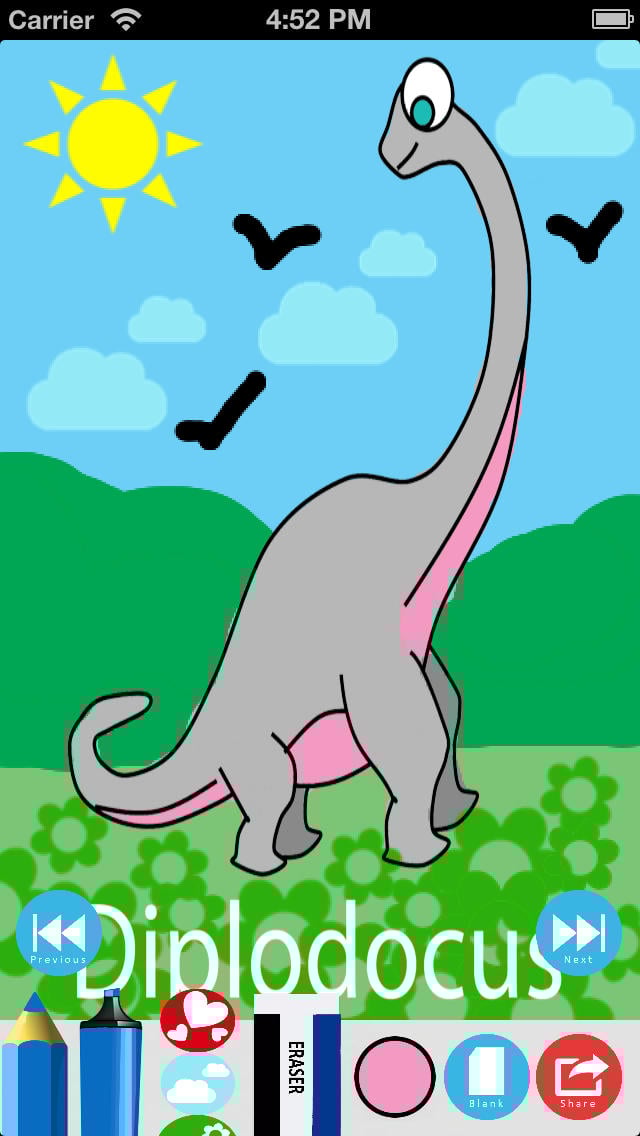Pick the clouds stamp
Screen dimensions: 640x1136
click(197, 1084)
